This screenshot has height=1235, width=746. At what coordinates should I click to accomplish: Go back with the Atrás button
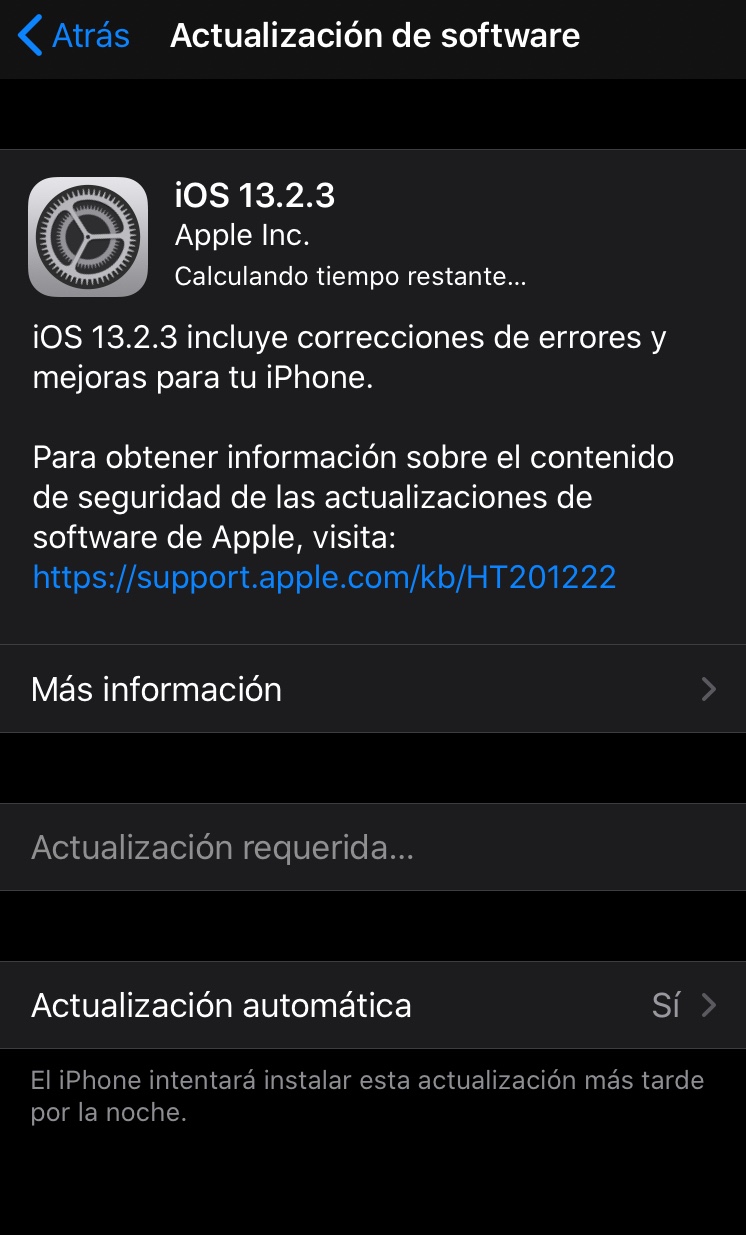pyautogui.click(x=75, y=36)
